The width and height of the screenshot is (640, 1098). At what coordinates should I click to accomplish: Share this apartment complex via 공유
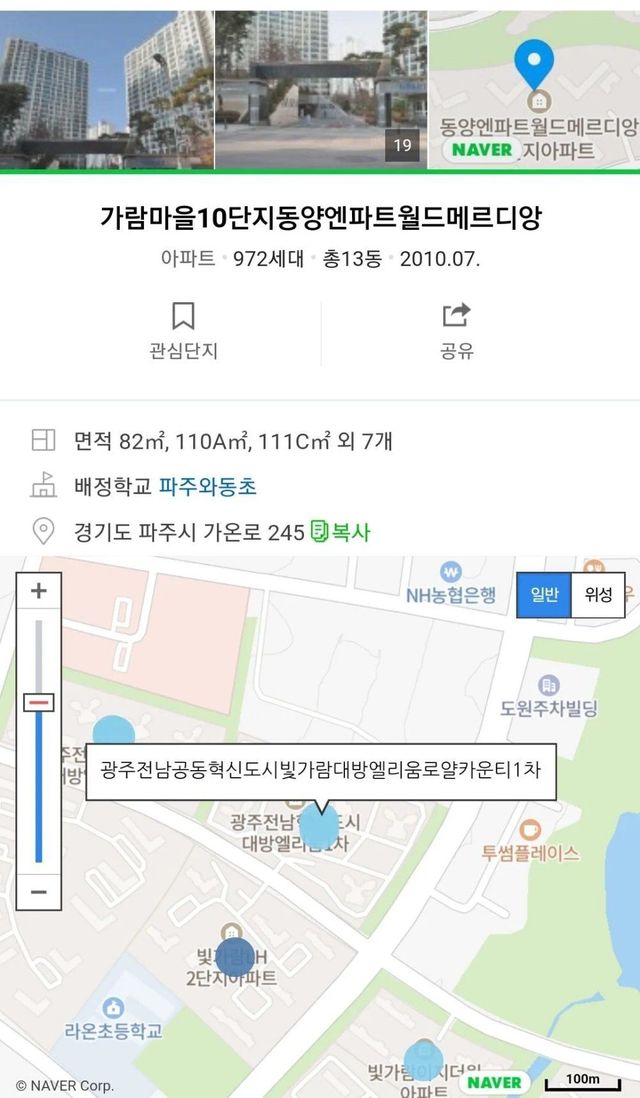457,332
